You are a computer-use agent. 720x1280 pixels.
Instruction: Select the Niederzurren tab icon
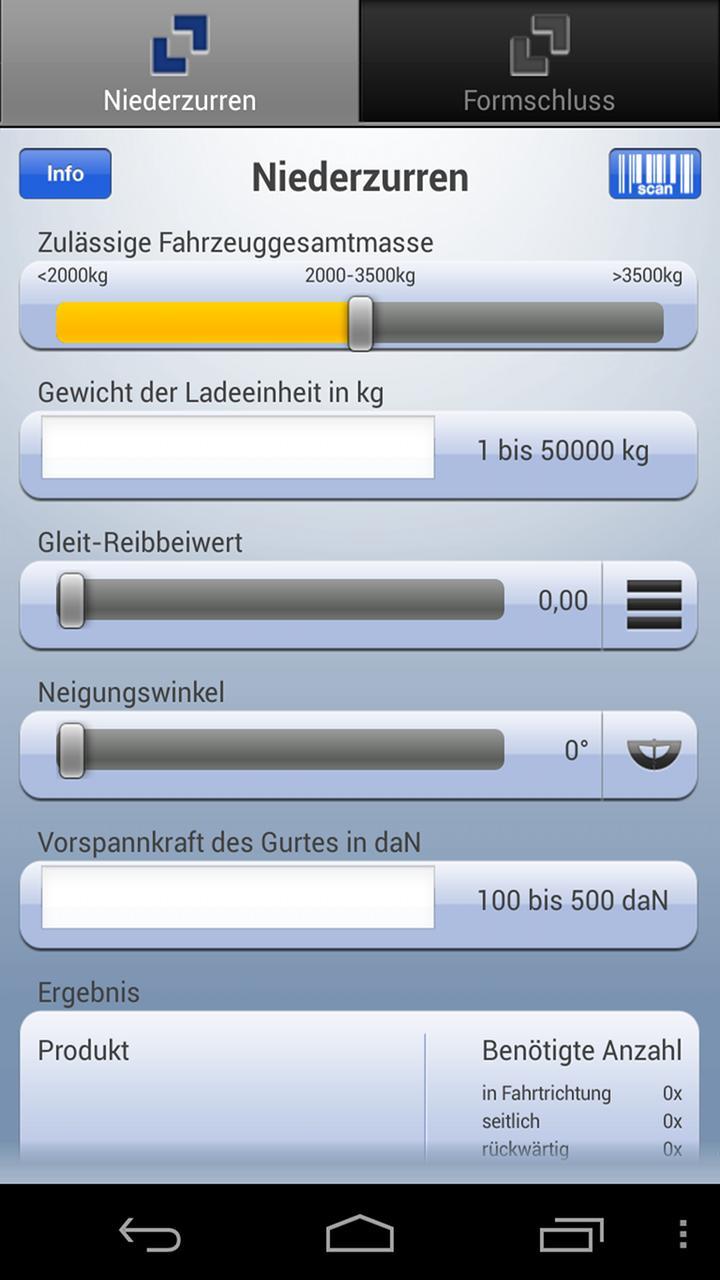(x=178, y=45)
